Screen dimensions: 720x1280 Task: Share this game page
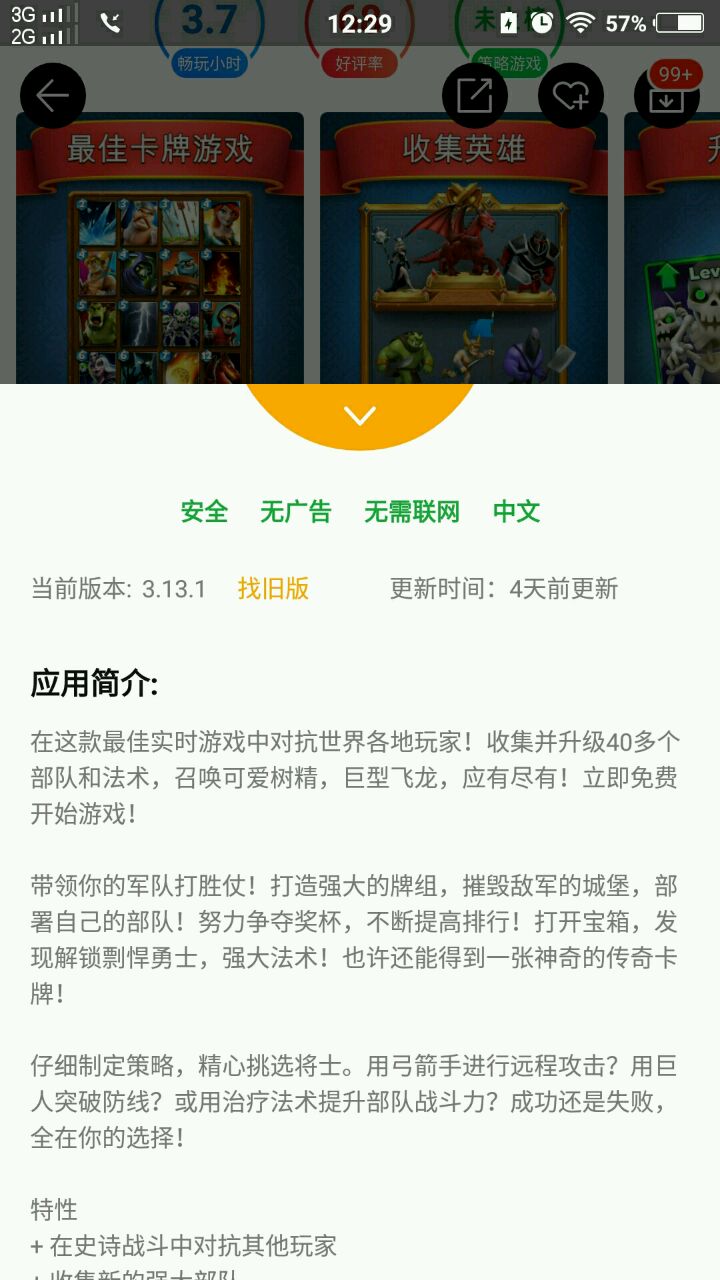tap(474, 96)
